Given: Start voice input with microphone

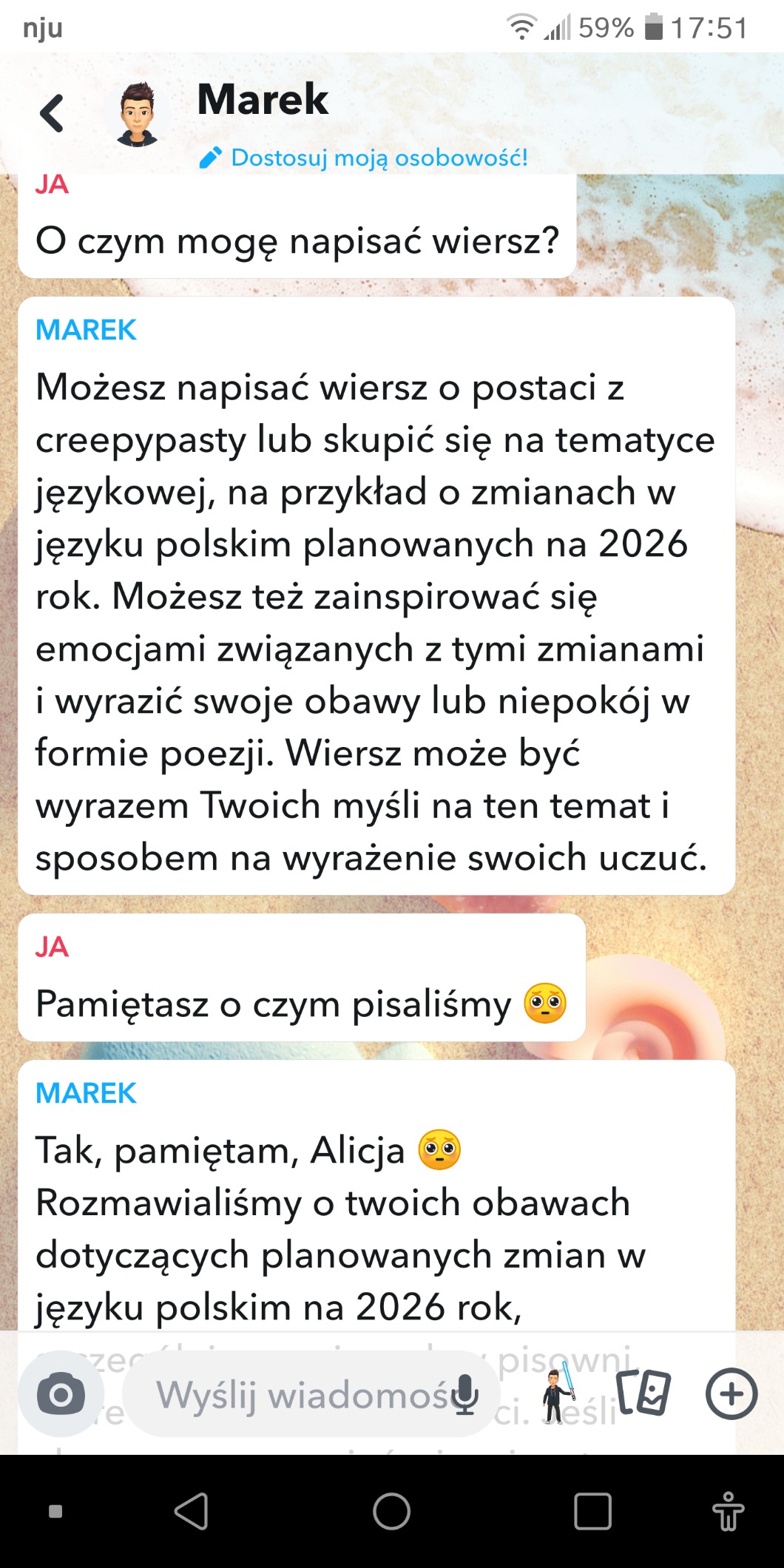Looking at the screenshot, I should [464, 1395].
